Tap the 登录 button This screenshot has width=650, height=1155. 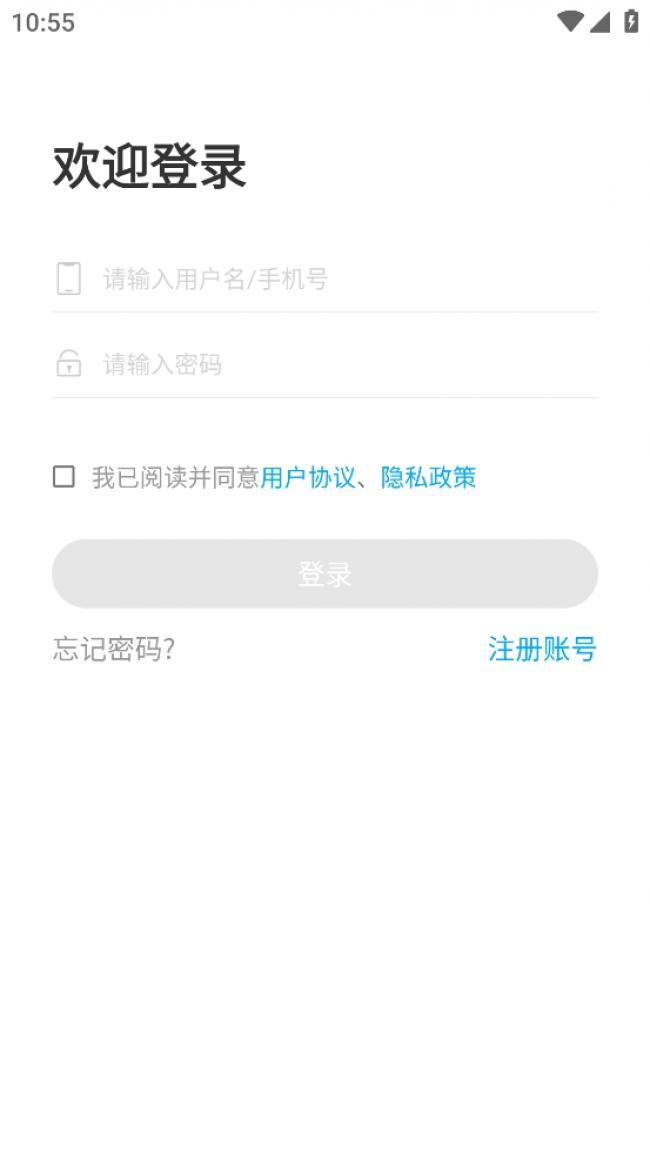tap(324, 574)
